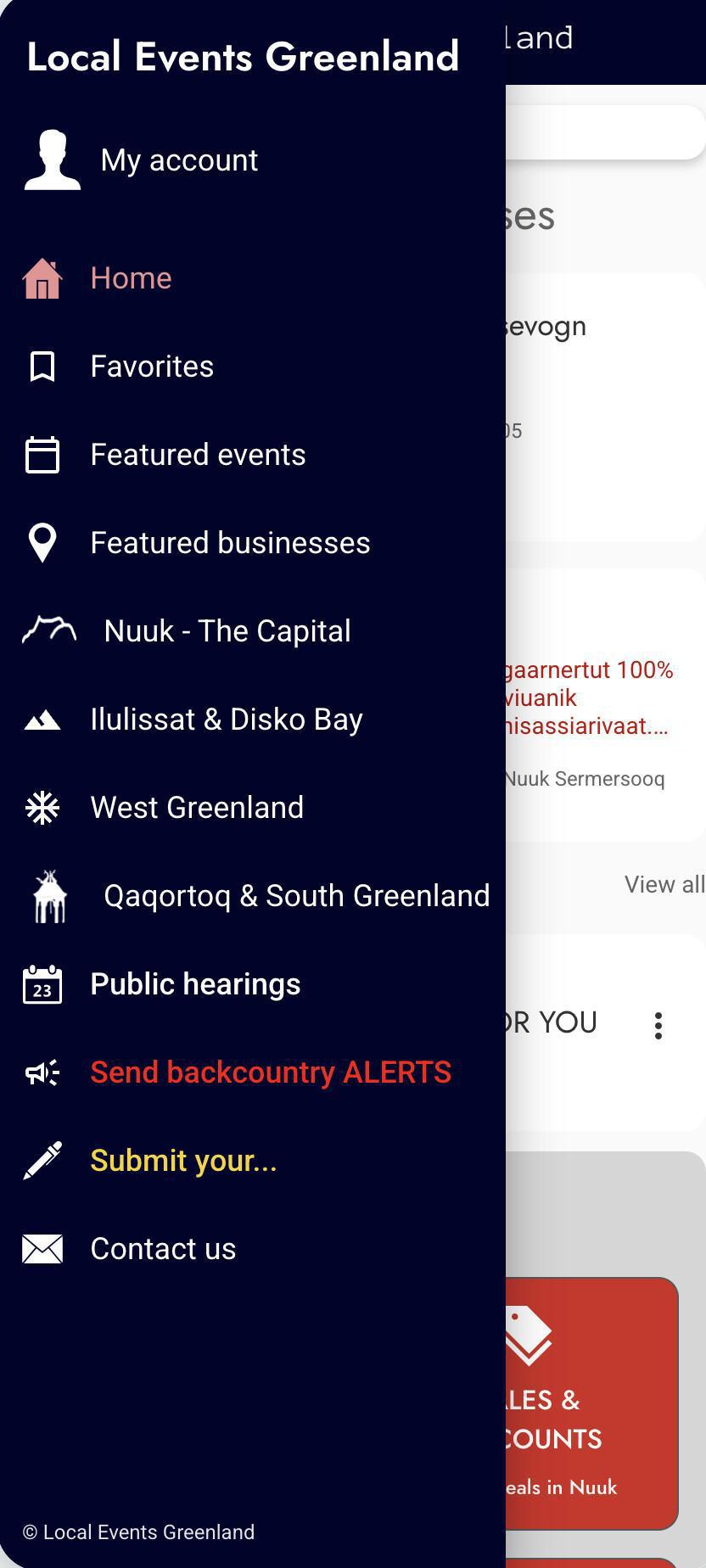
Task: Open Contact us
Action: pyautogui.click(x=163, y=1249)
